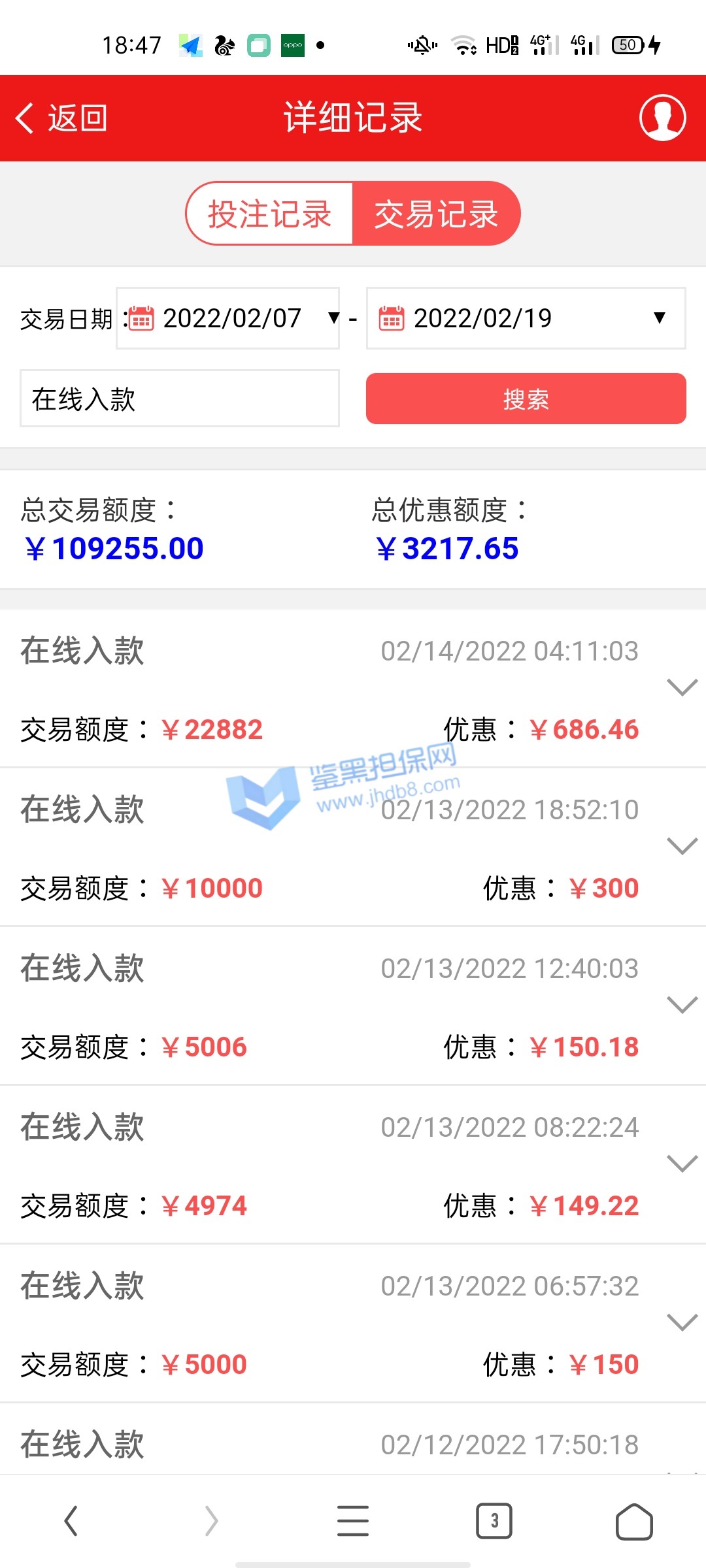Open the user profile icon
The height and width of the screenshot is (1568, 706).
tap(662, 118)
